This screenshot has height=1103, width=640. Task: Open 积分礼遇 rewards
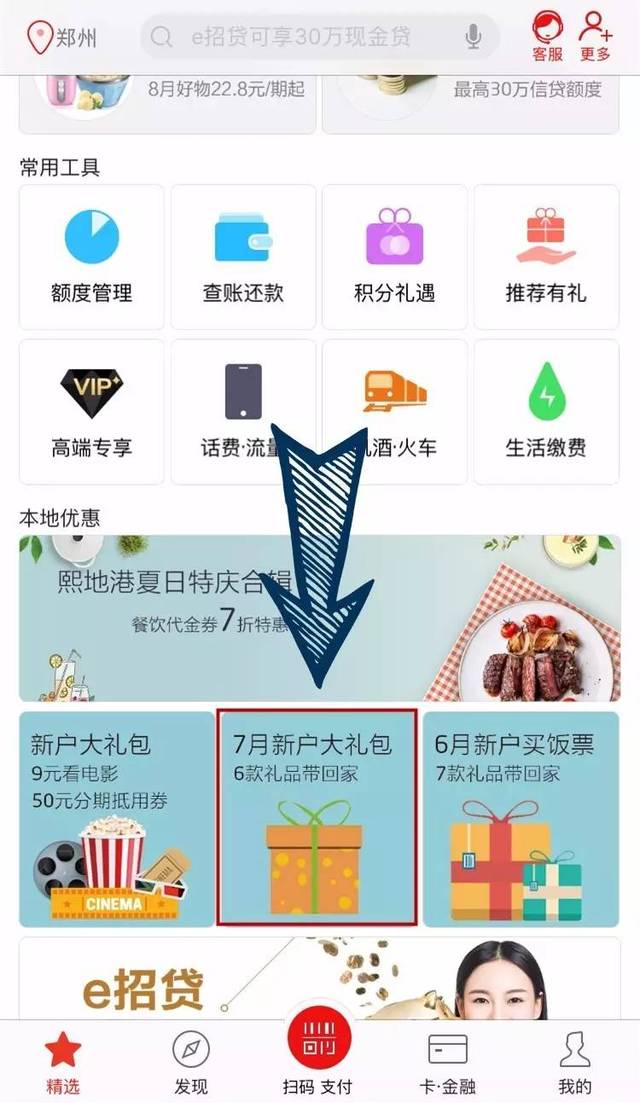[394, 257]
